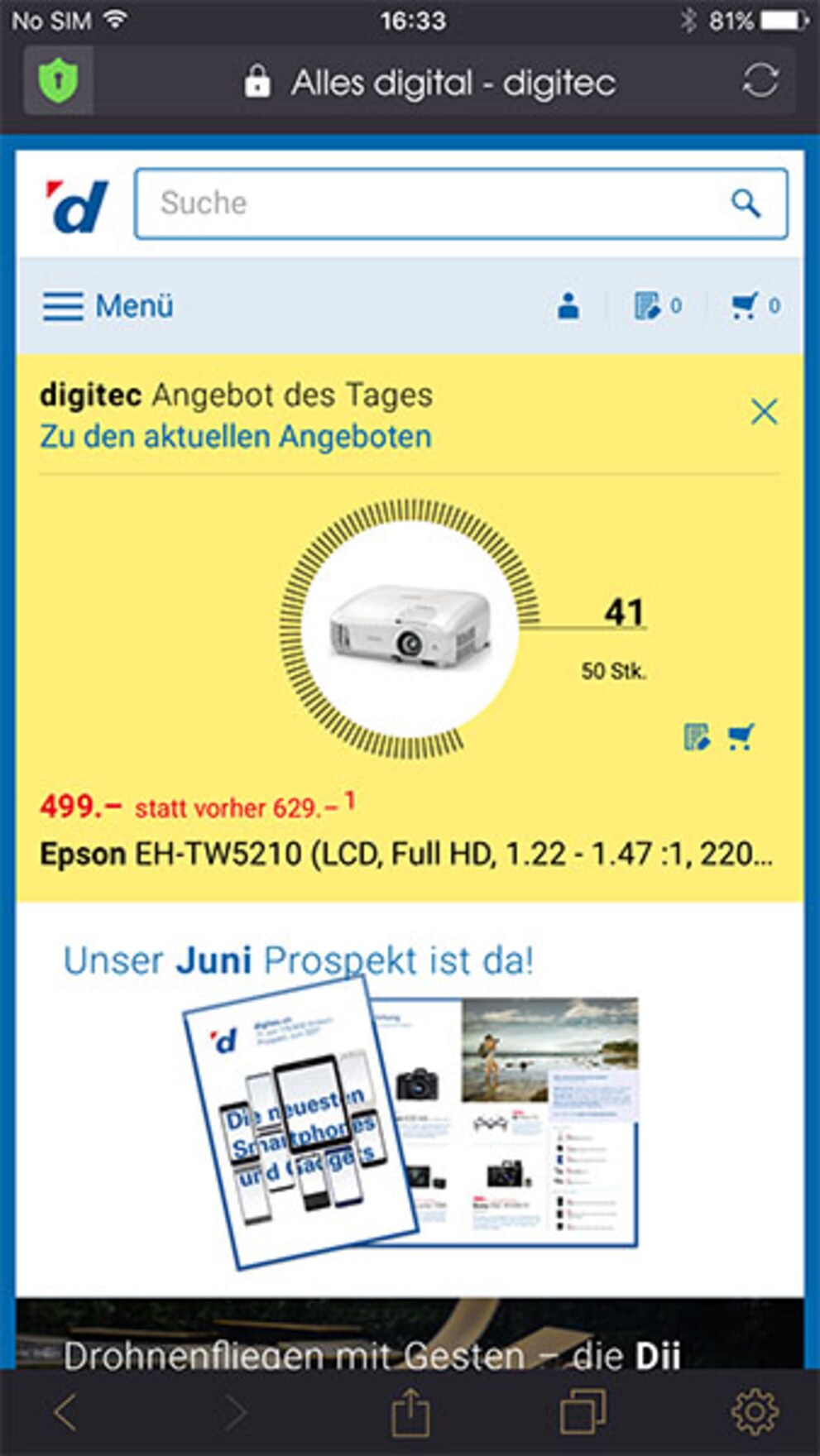This screenshot has width=820, height=1456.
Task: Open the browser tabs overview
Action: [x=583, y=1411]
